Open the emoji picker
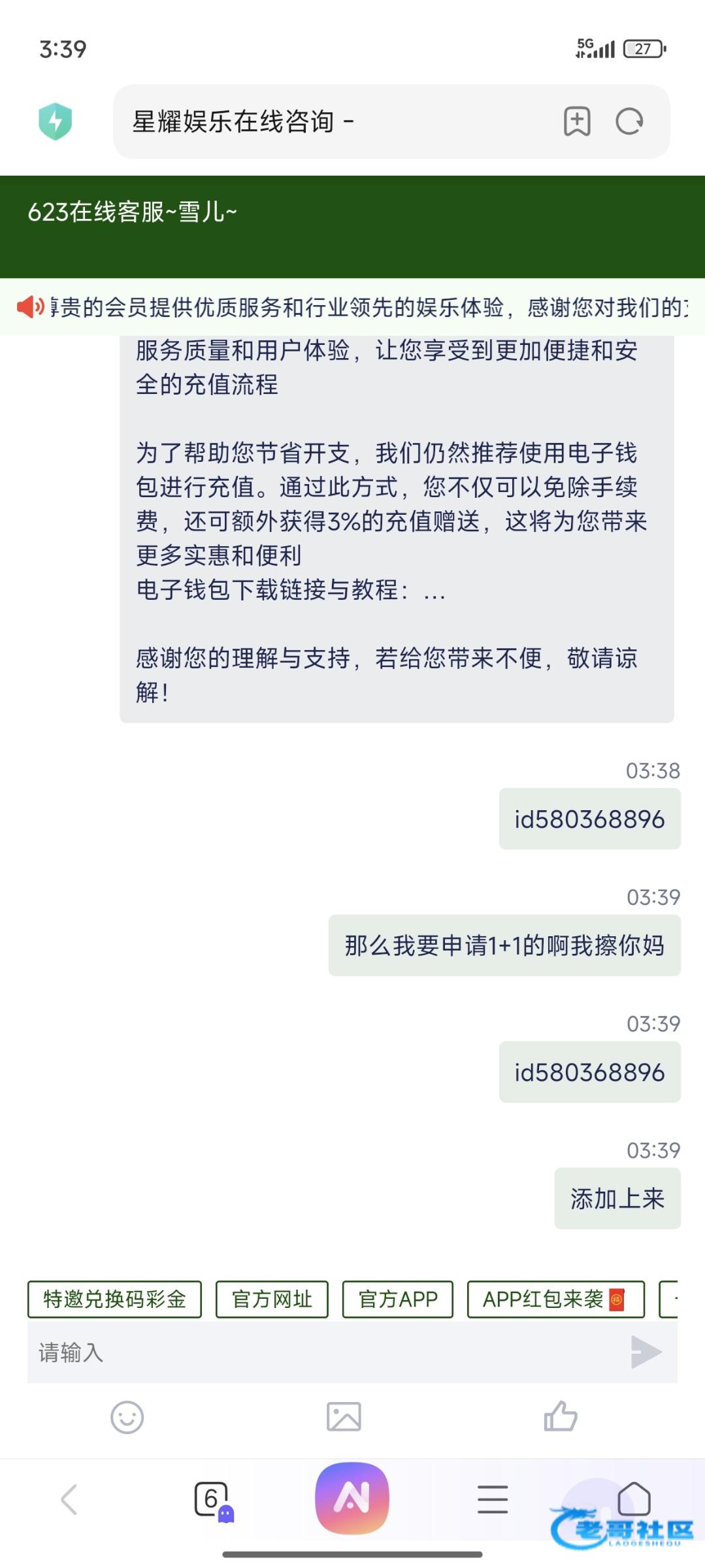The height and width of the screenshot is (1568, 705). [127, 1417]
